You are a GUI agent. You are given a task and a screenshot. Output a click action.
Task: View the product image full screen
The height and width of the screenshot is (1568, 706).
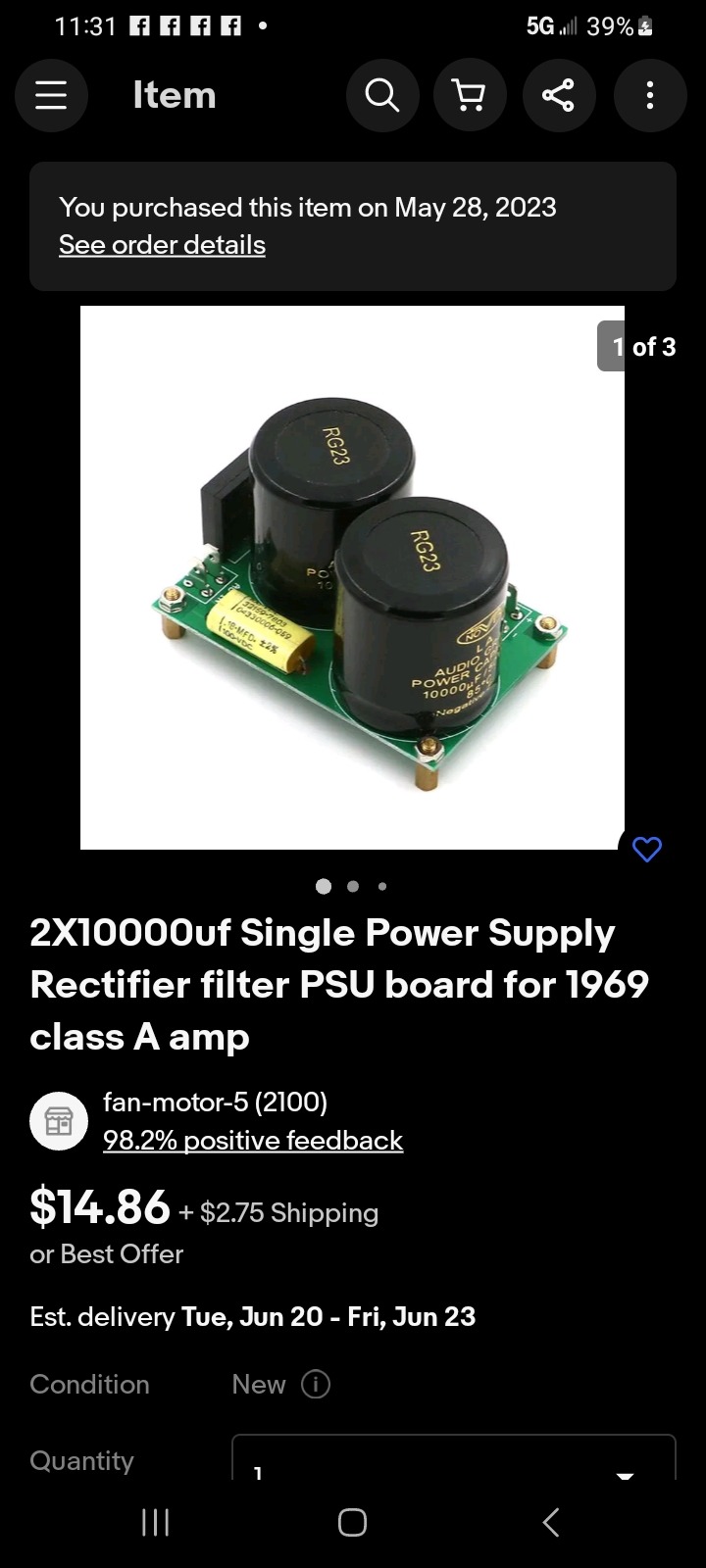[x=352, y=577]
